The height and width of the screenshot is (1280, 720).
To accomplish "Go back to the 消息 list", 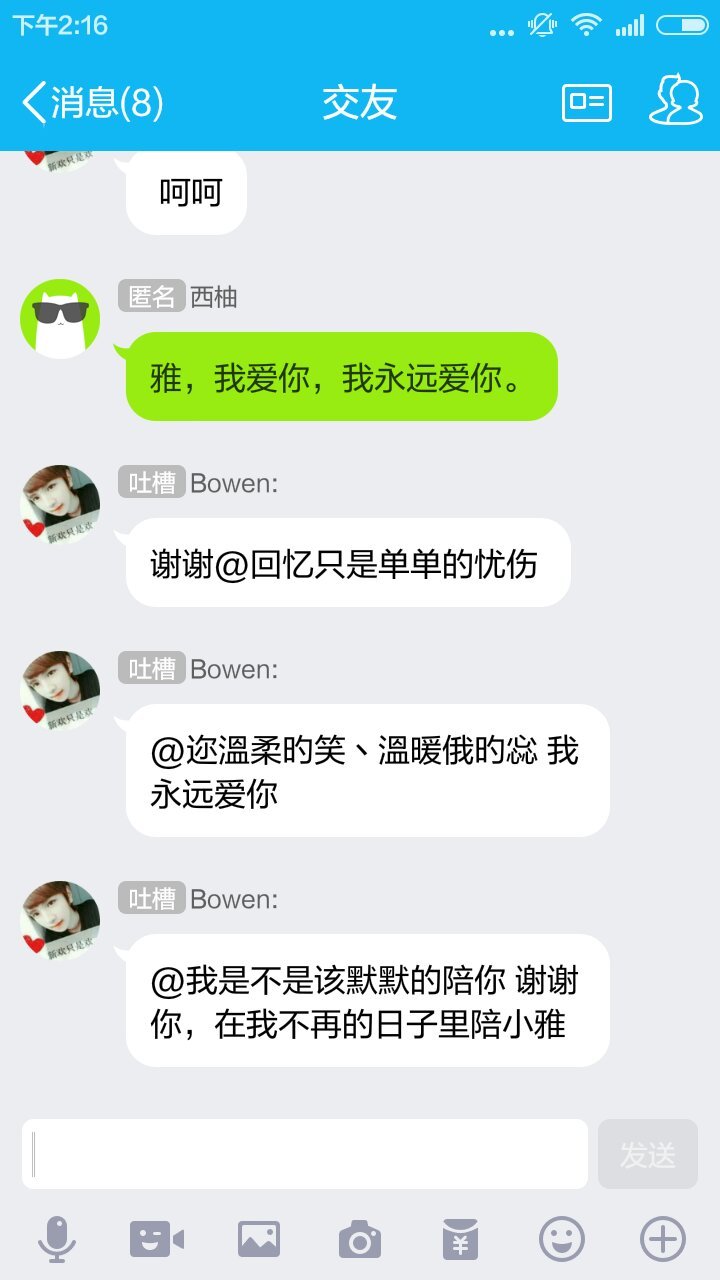I will (x=90, y=103).
